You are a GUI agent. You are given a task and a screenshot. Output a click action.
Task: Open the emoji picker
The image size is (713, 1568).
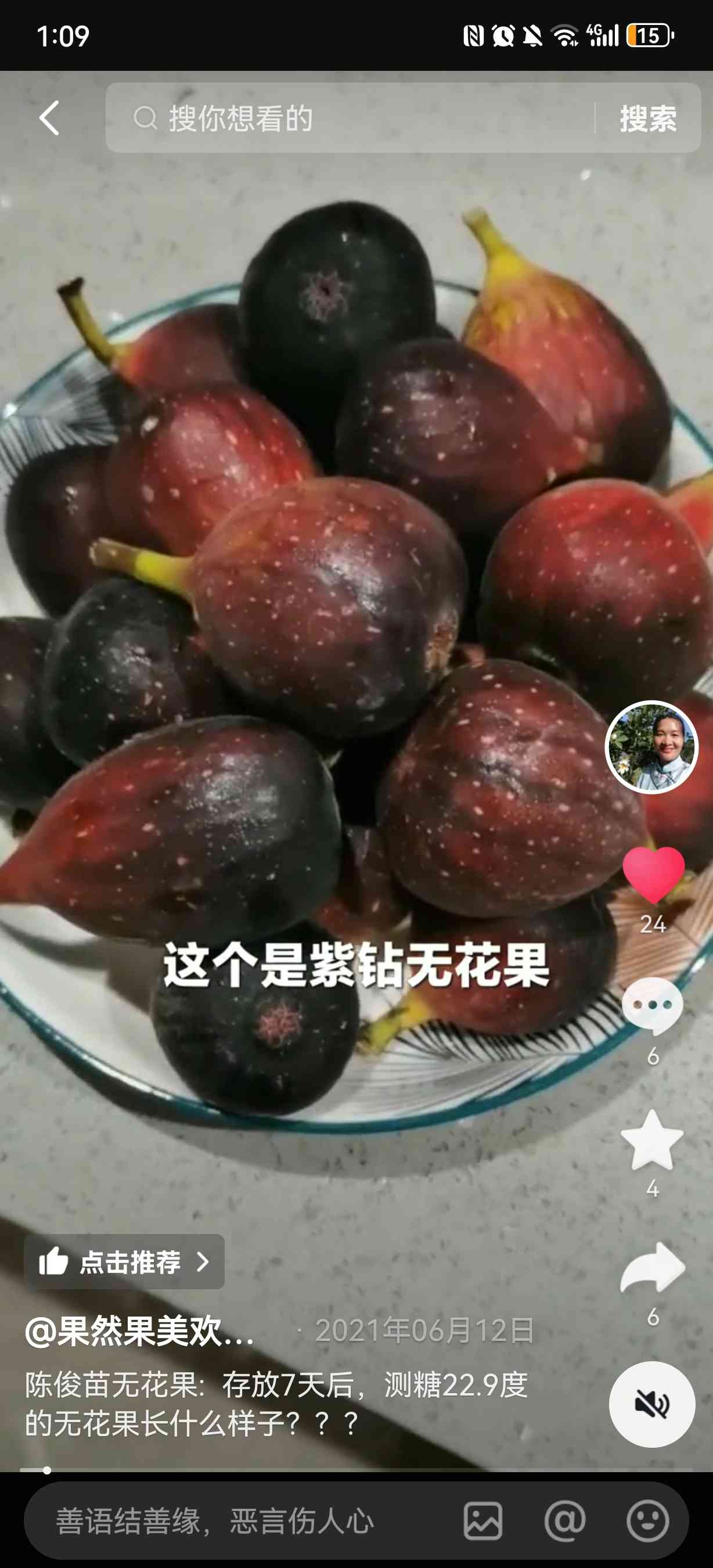pyautogui.click(x=648, y=1520)
